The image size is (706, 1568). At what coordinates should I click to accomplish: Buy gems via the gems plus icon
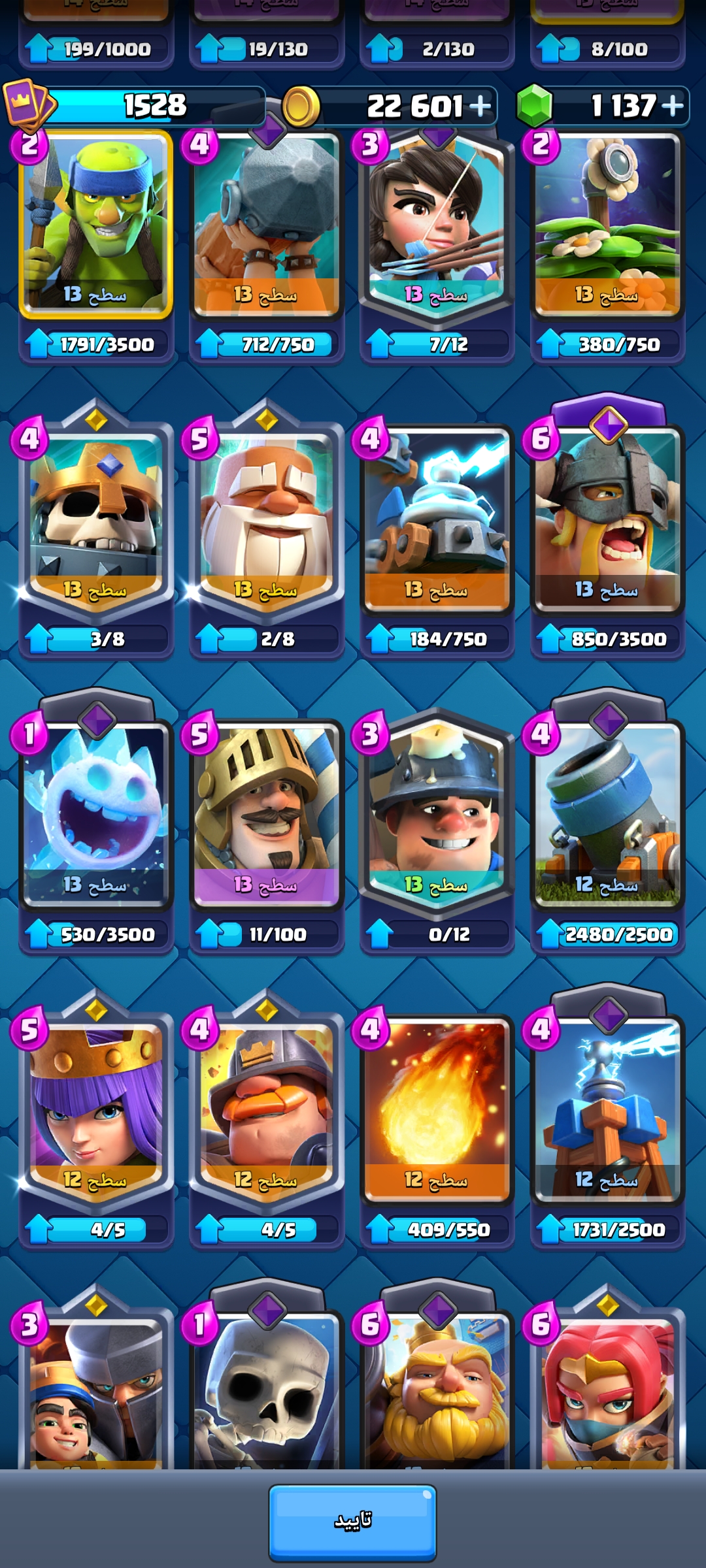tap(672, 105)
